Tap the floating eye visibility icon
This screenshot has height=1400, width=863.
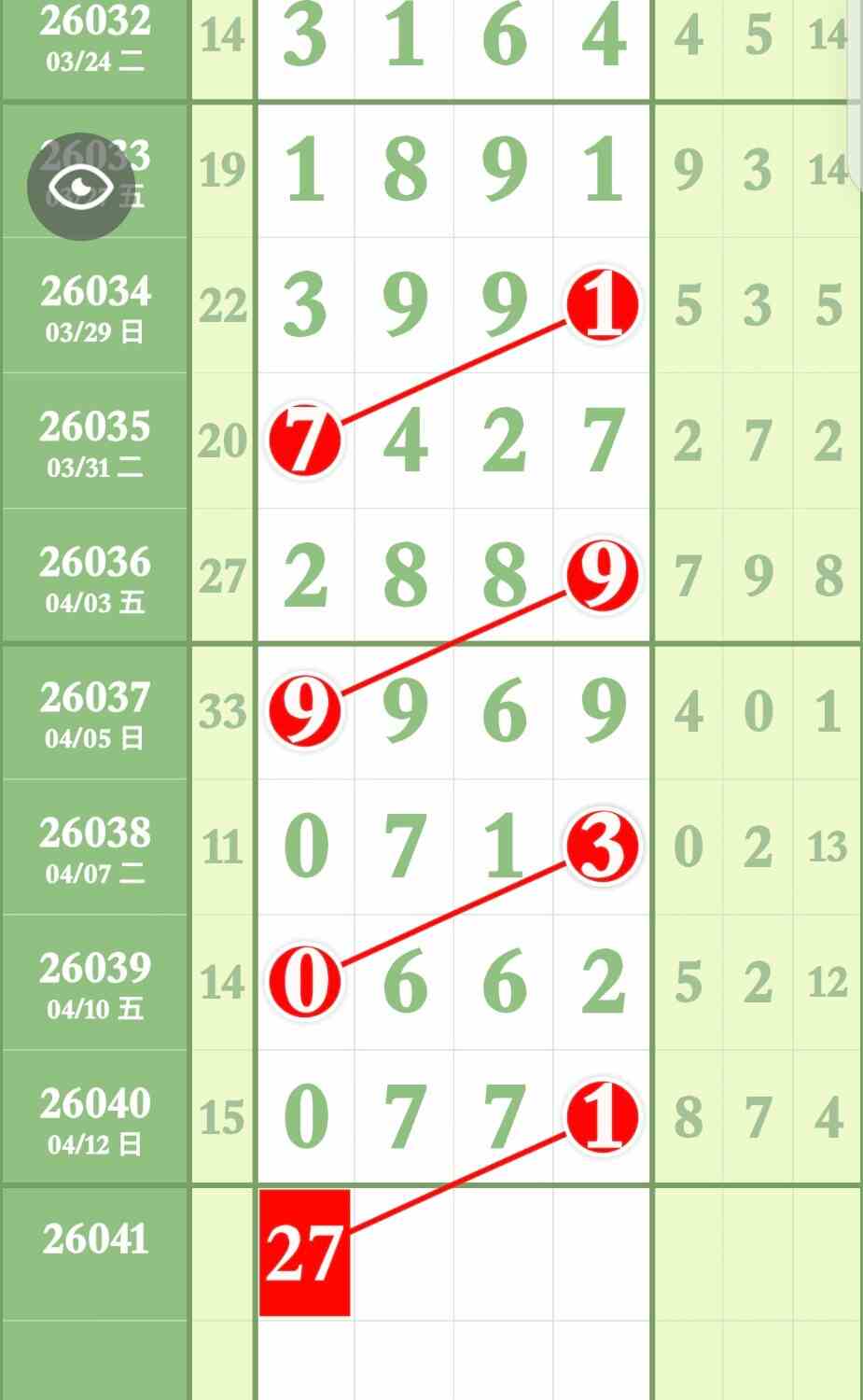[82, 187]
